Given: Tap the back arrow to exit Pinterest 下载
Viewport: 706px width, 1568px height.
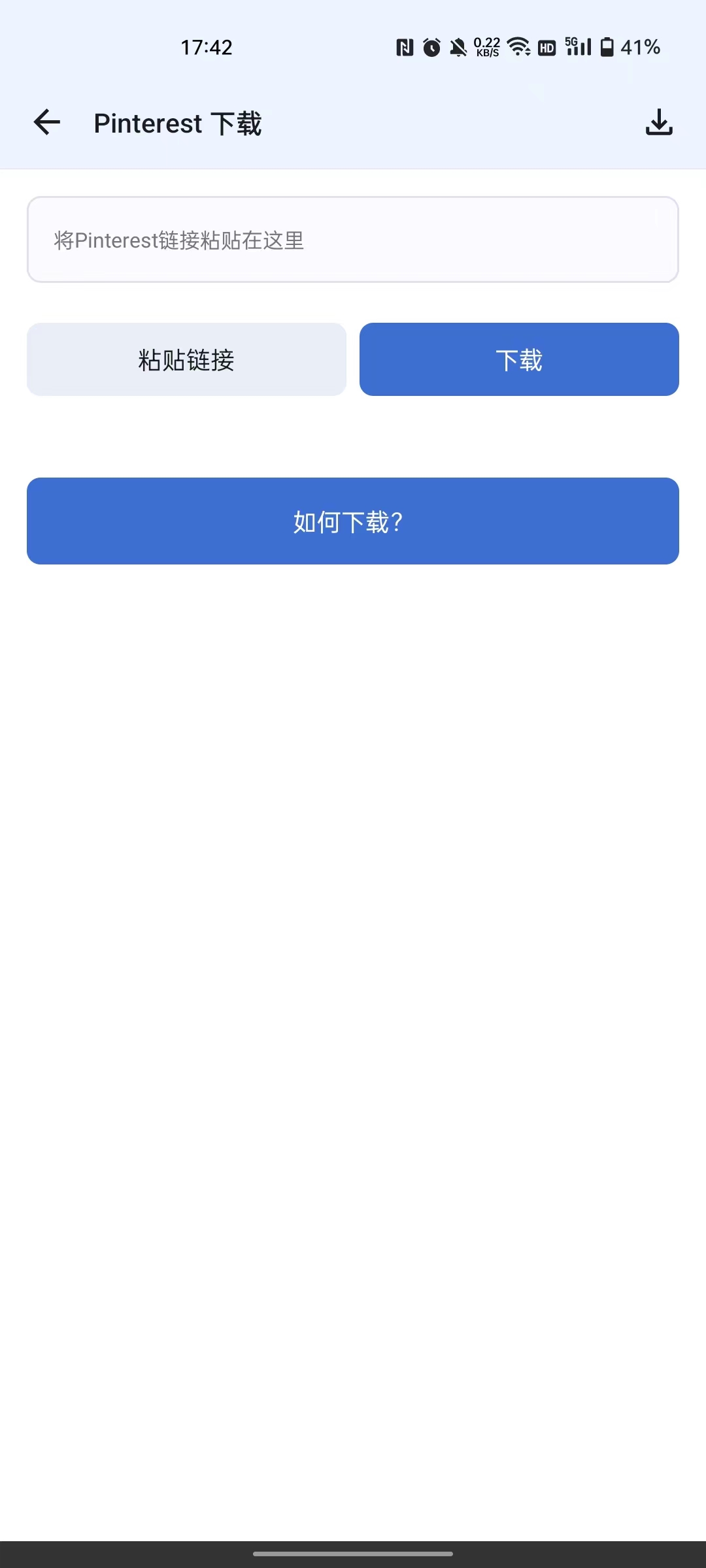Looking at the screenshot, I should 46,122.
